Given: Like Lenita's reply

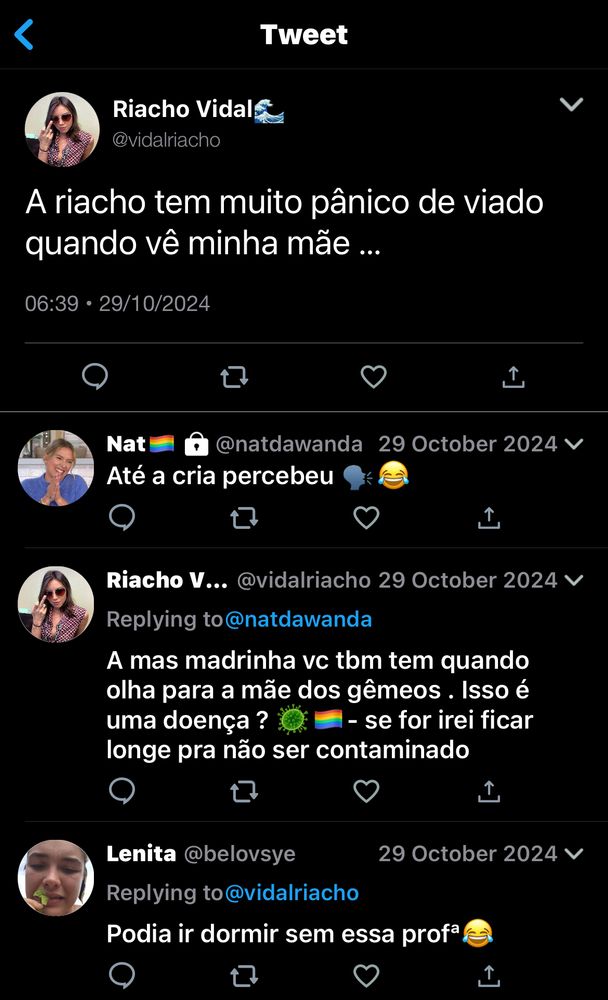Looking at the screenshot, I should [x=366, y=975].
